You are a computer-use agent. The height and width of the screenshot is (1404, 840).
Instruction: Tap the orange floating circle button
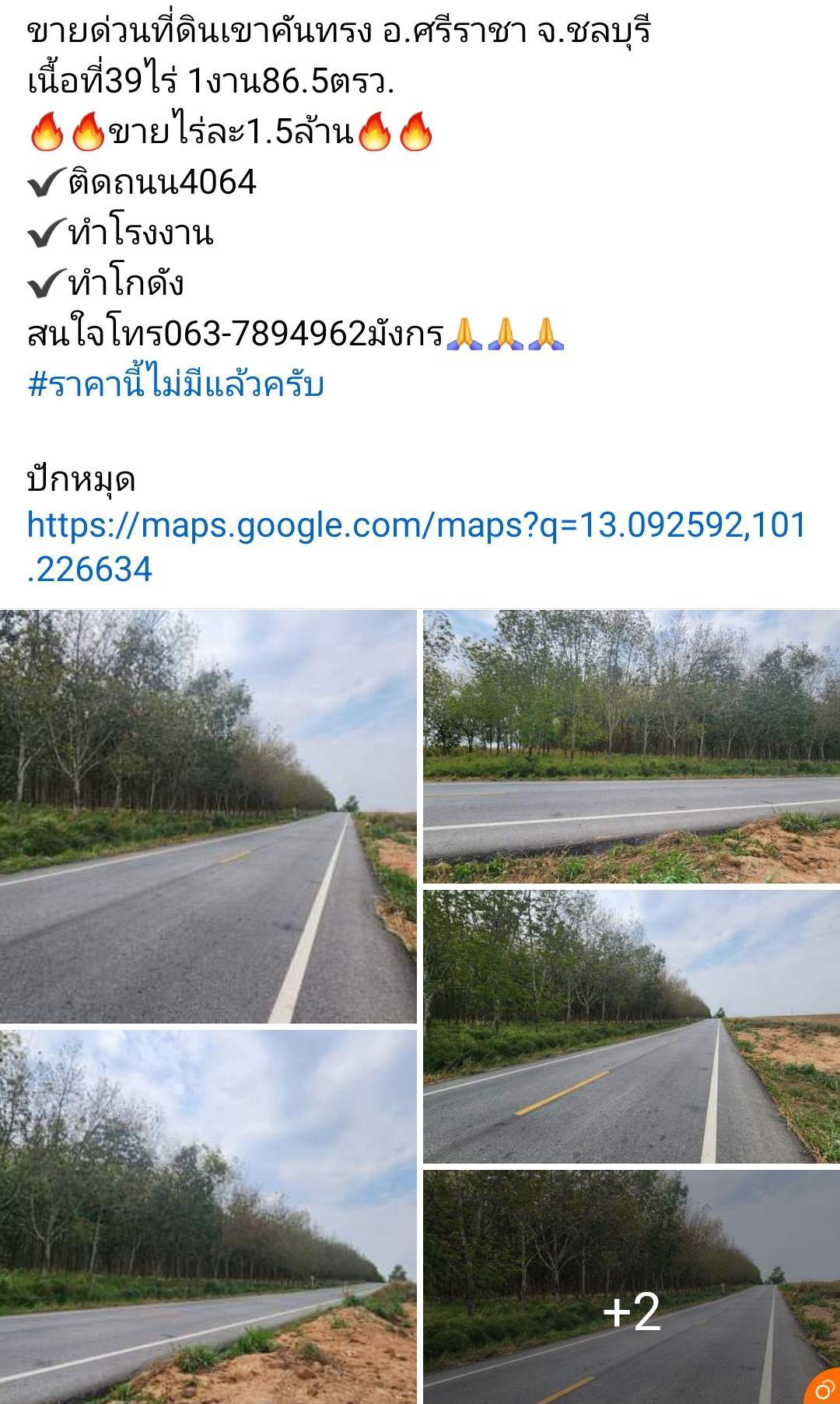click(823, 1388)
